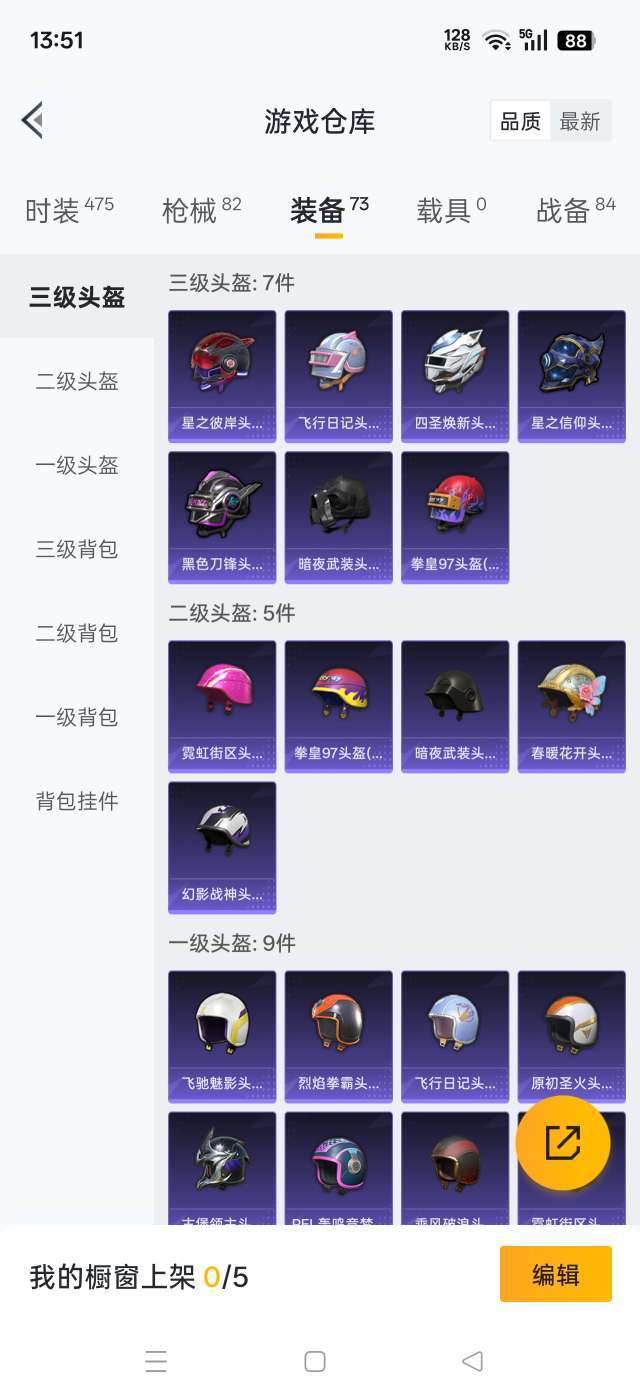Viewport: 640px width, 1400px height.
Task: Select the 载具 tab
Action: tap(451, 210)
